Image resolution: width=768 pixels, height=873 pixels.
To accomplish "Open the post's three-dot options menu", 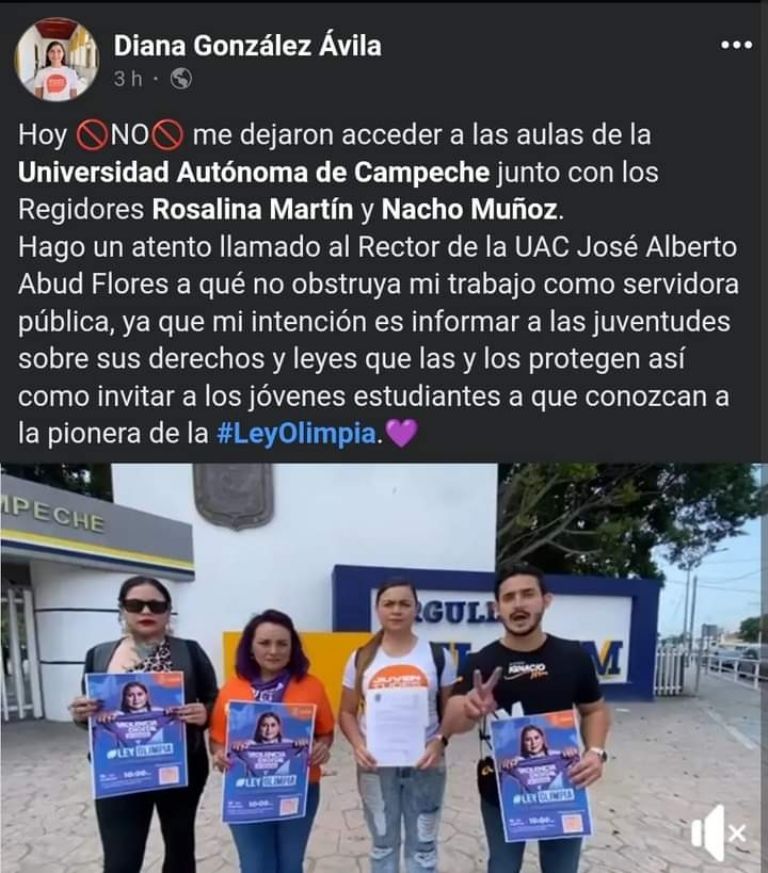I will pyautogui.click(x=736, y=45).
